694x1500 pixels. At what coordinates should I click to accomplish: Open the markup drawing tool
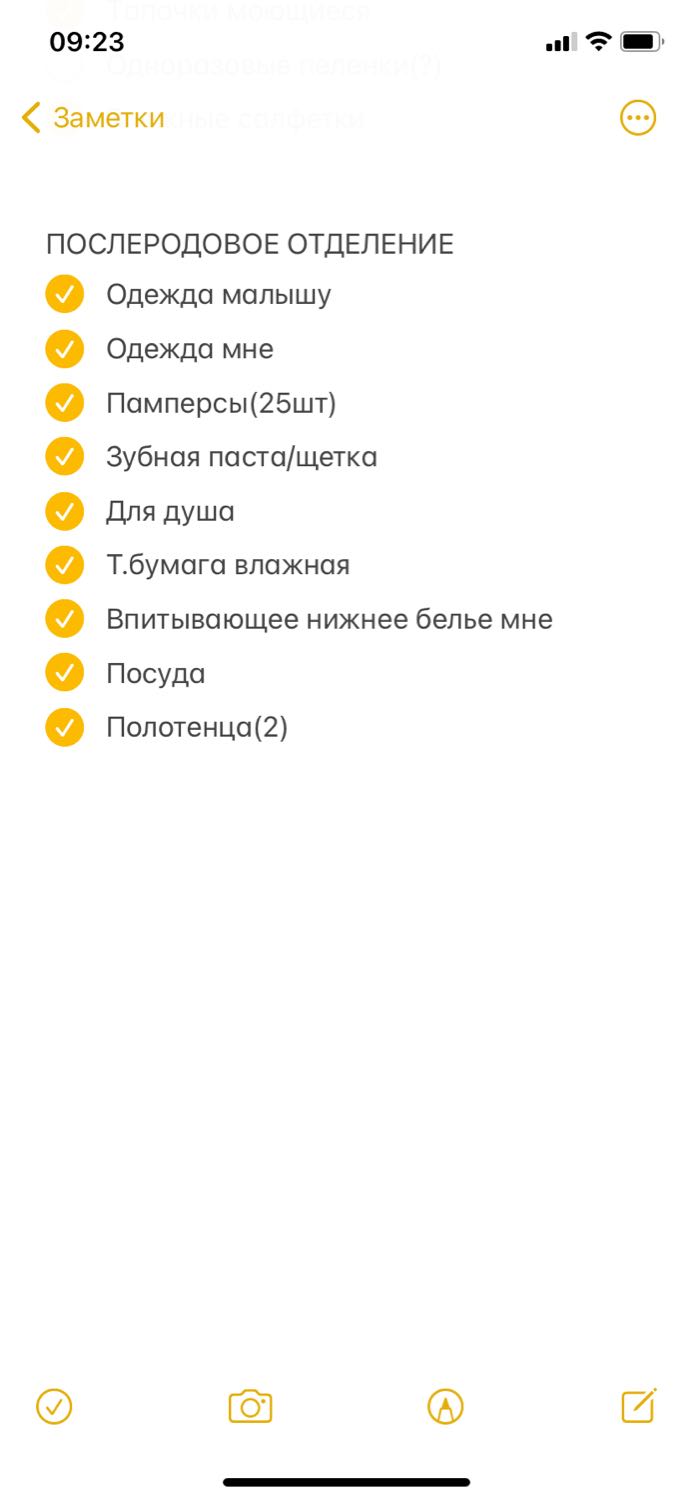point(445,1407)
